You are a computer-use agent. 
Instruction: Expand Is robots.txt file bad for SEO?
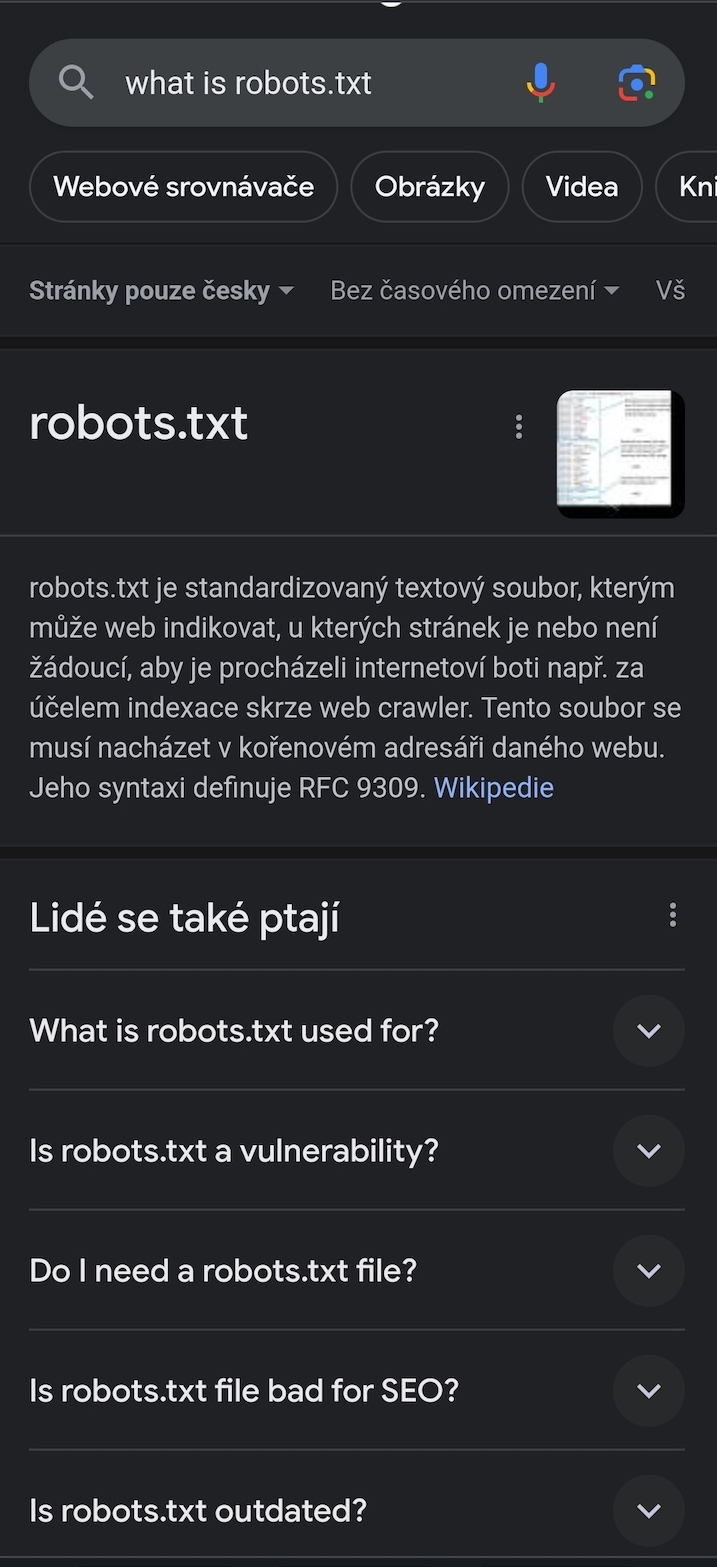click(x=648, y=1390)
